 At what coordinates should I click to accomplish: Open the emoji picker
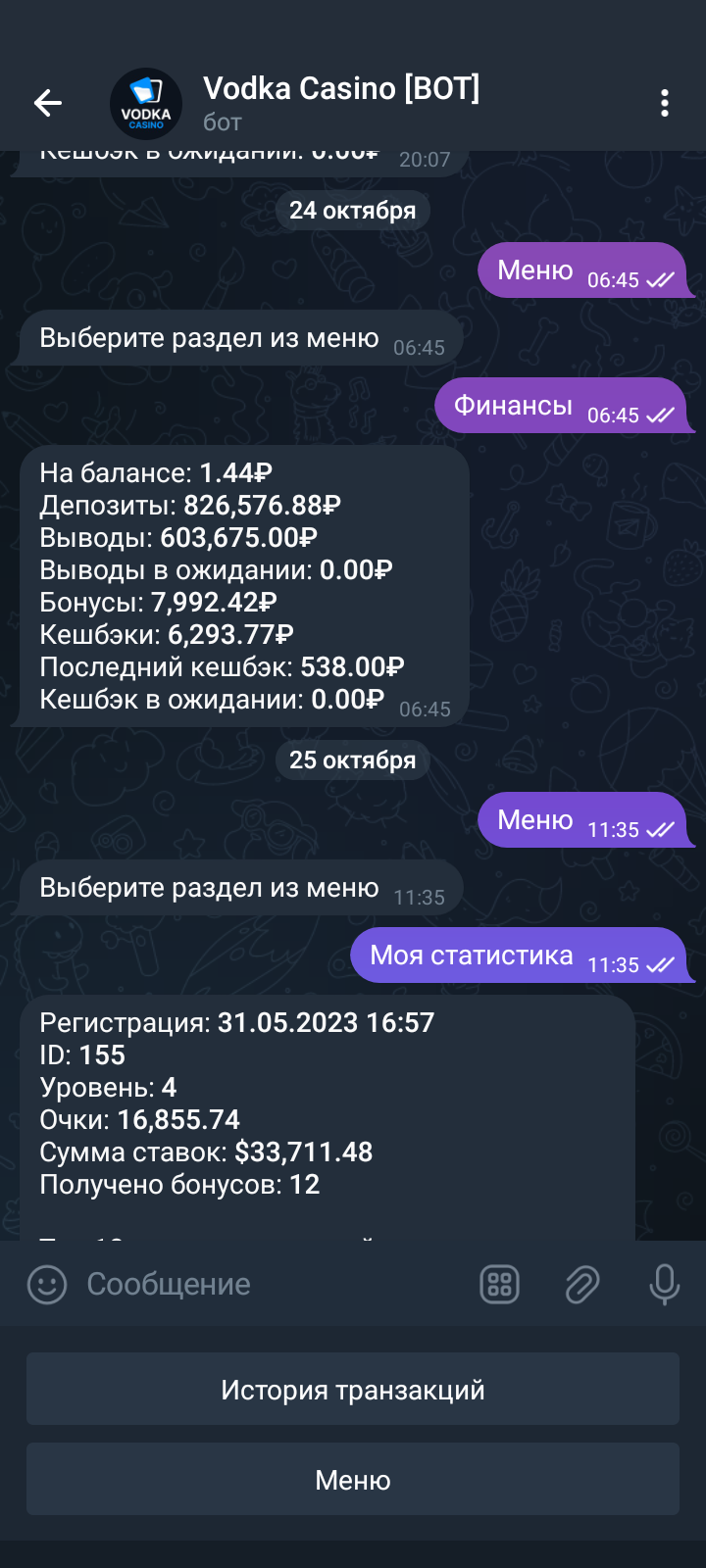coord(47,1284)
